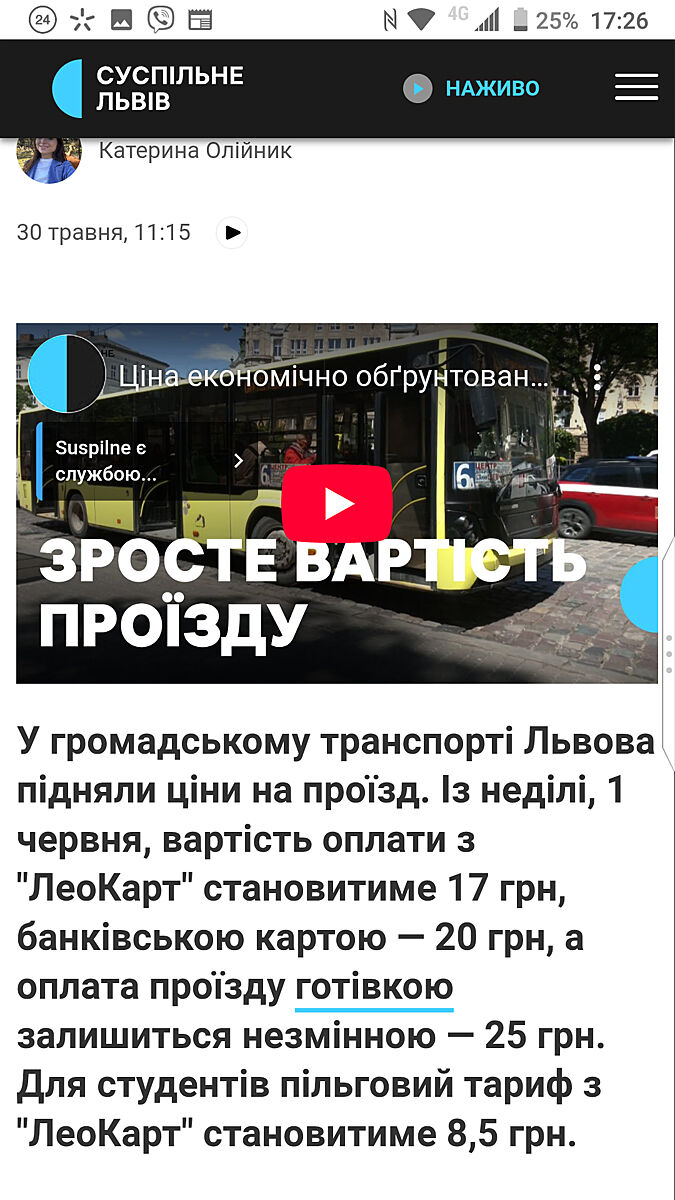Open the YouTube video options menu
This screenshot has width=675, height=1200.
(597, 377)
